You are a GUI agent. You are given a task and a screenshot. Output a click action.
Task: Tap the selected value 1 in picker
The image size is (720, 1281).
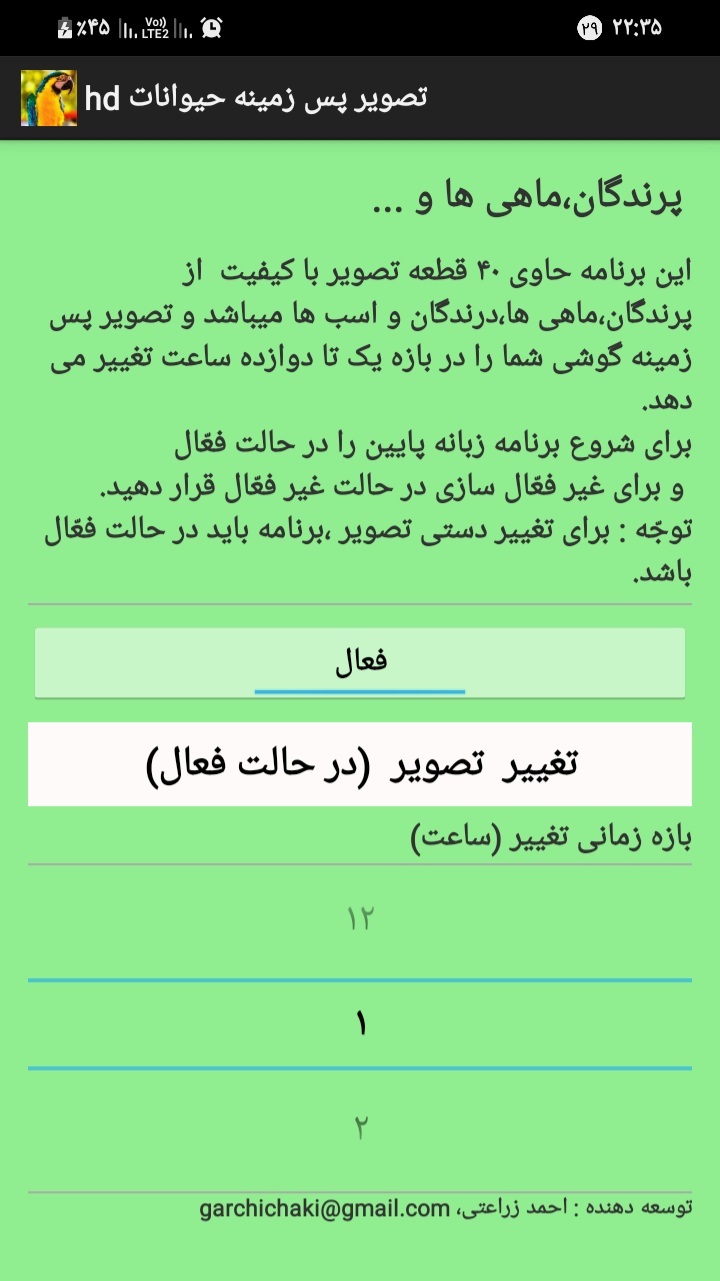coord(360,1024)
